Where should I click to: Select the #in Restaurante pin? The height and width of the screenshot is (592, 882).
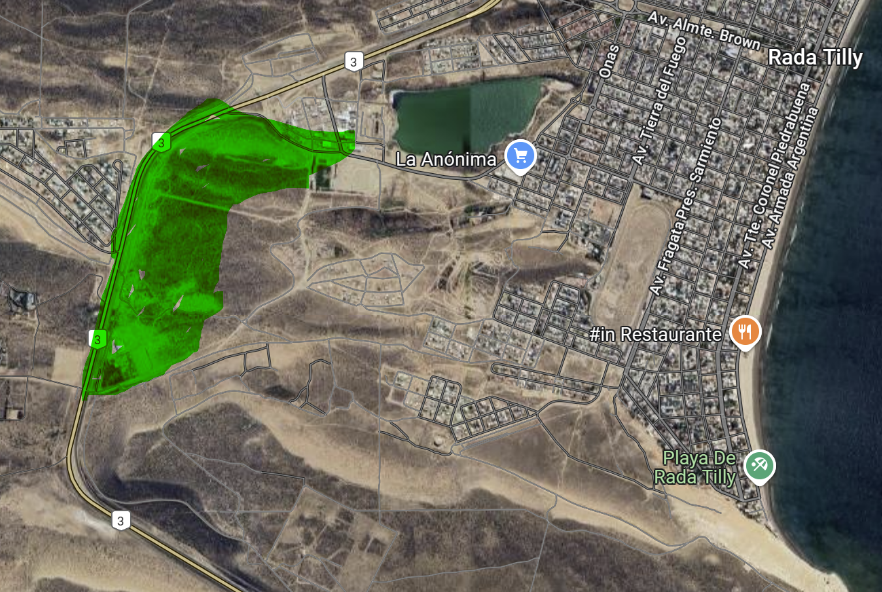(x=743, y=331)
